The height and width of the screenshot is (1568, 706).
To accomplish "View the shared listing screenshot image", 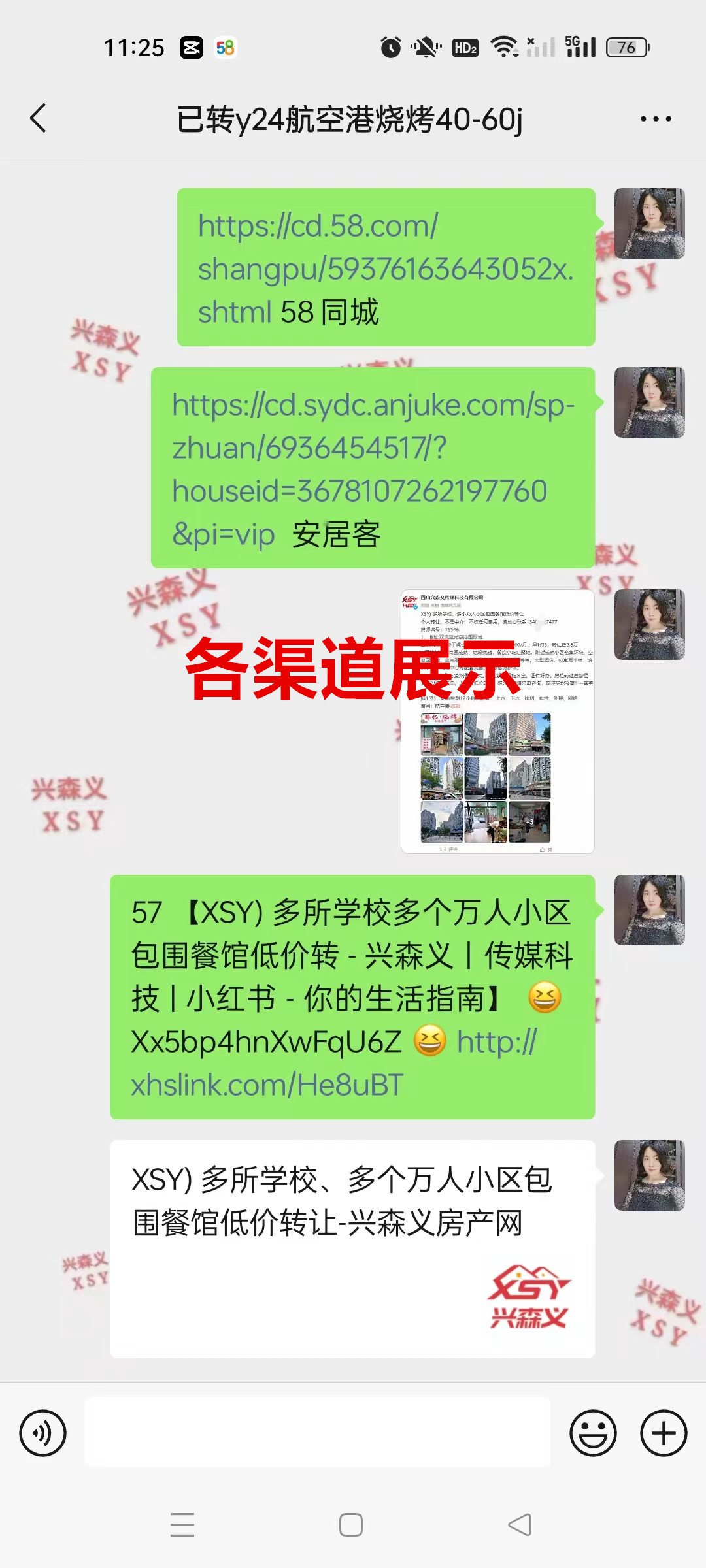I will [497, 721].
